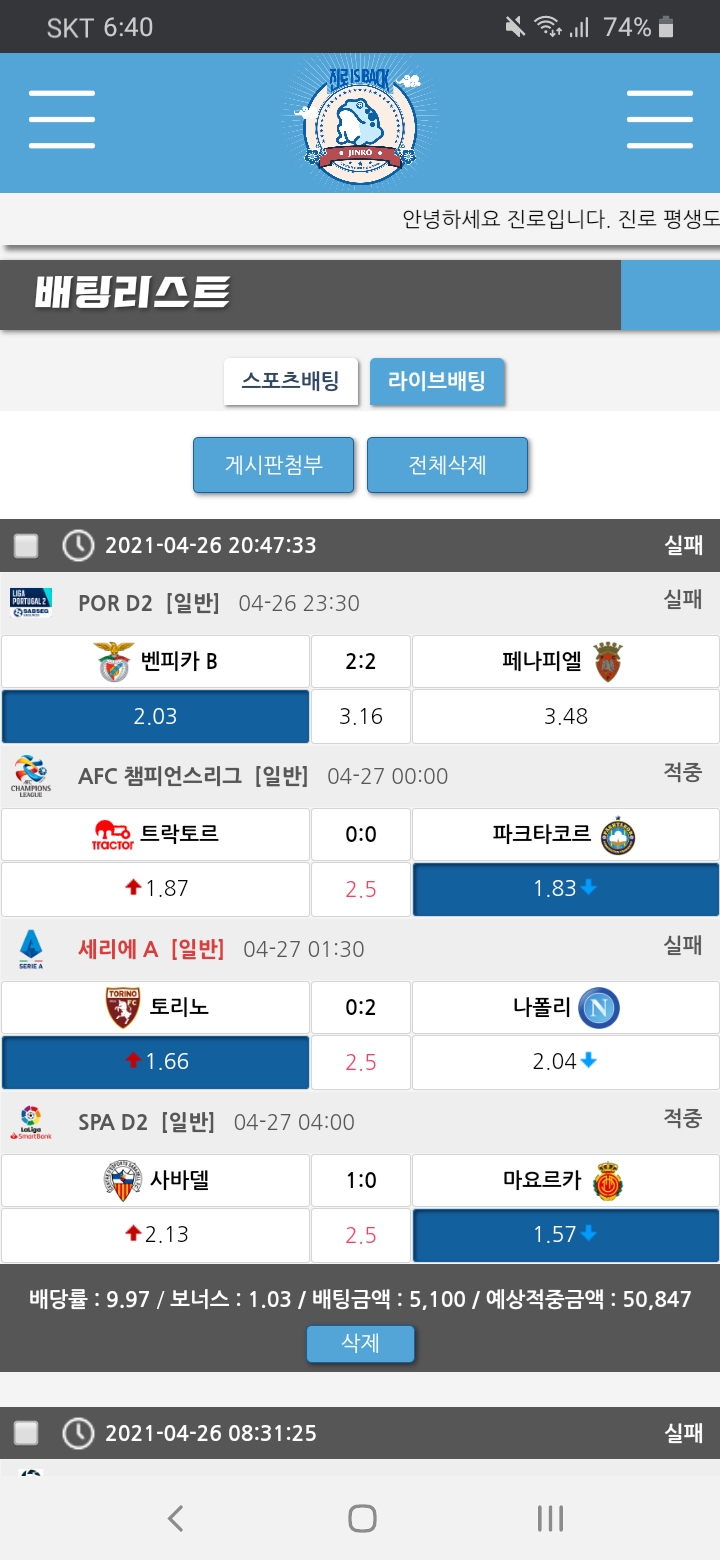Screen dimensions: 720x1560
Task: Open the right hamburger menu
Action: pos(659,120)
